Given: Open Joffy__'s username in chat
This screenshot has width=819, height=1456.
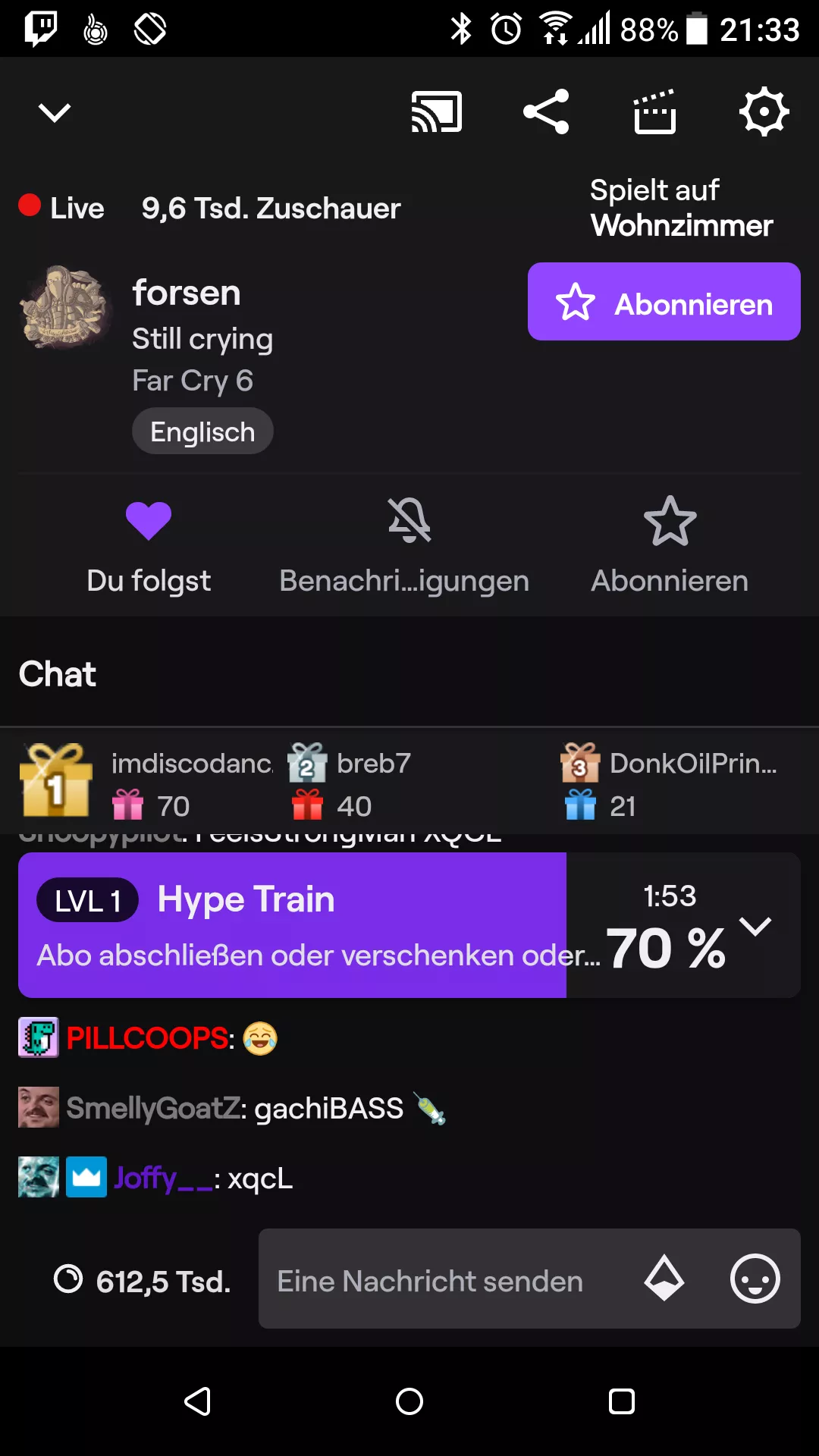Looking at the screenshot, I should 162,1178.
